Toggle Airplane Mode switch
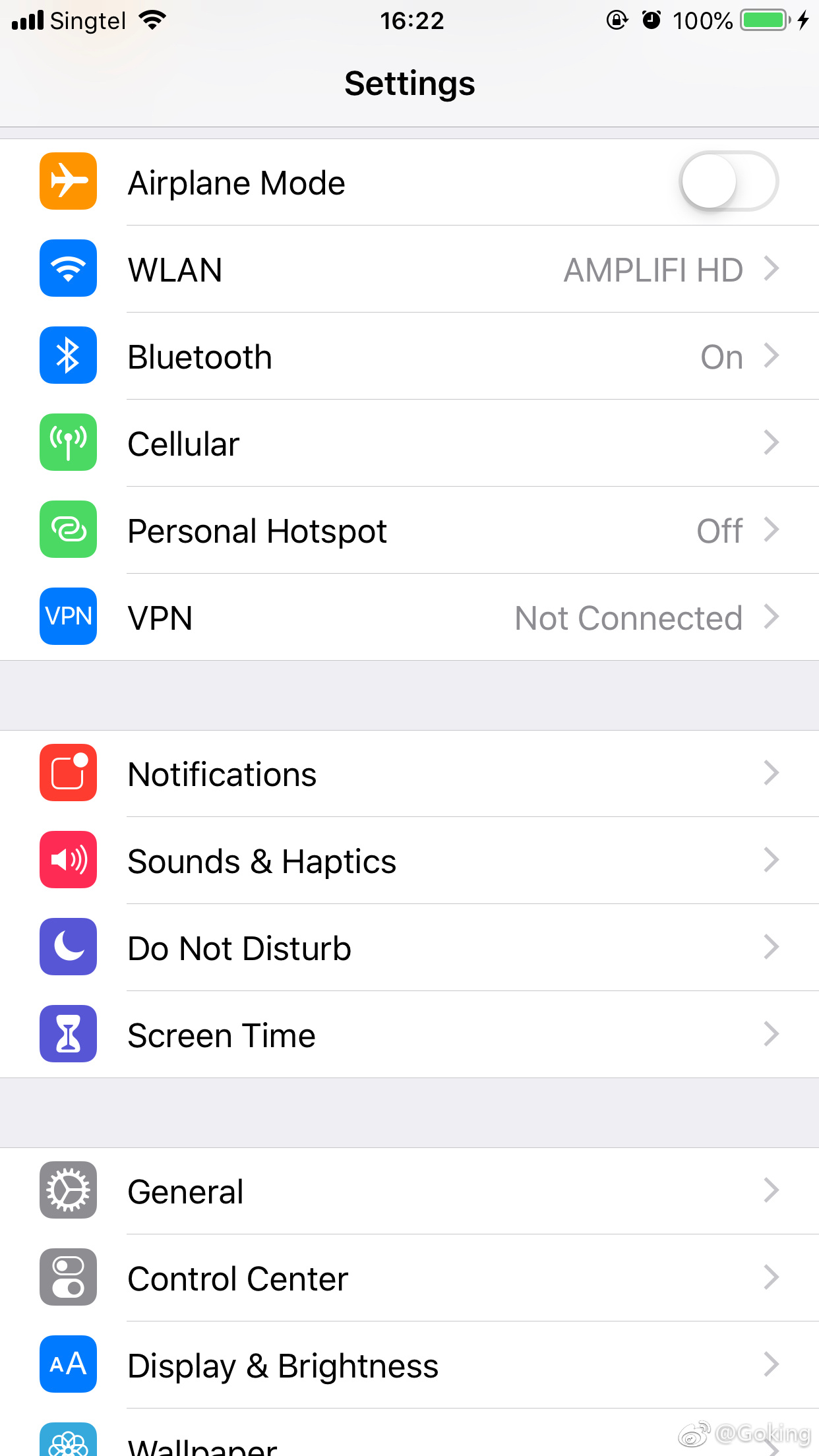The height and width of the screenshot is (1456, 819). 729,181
